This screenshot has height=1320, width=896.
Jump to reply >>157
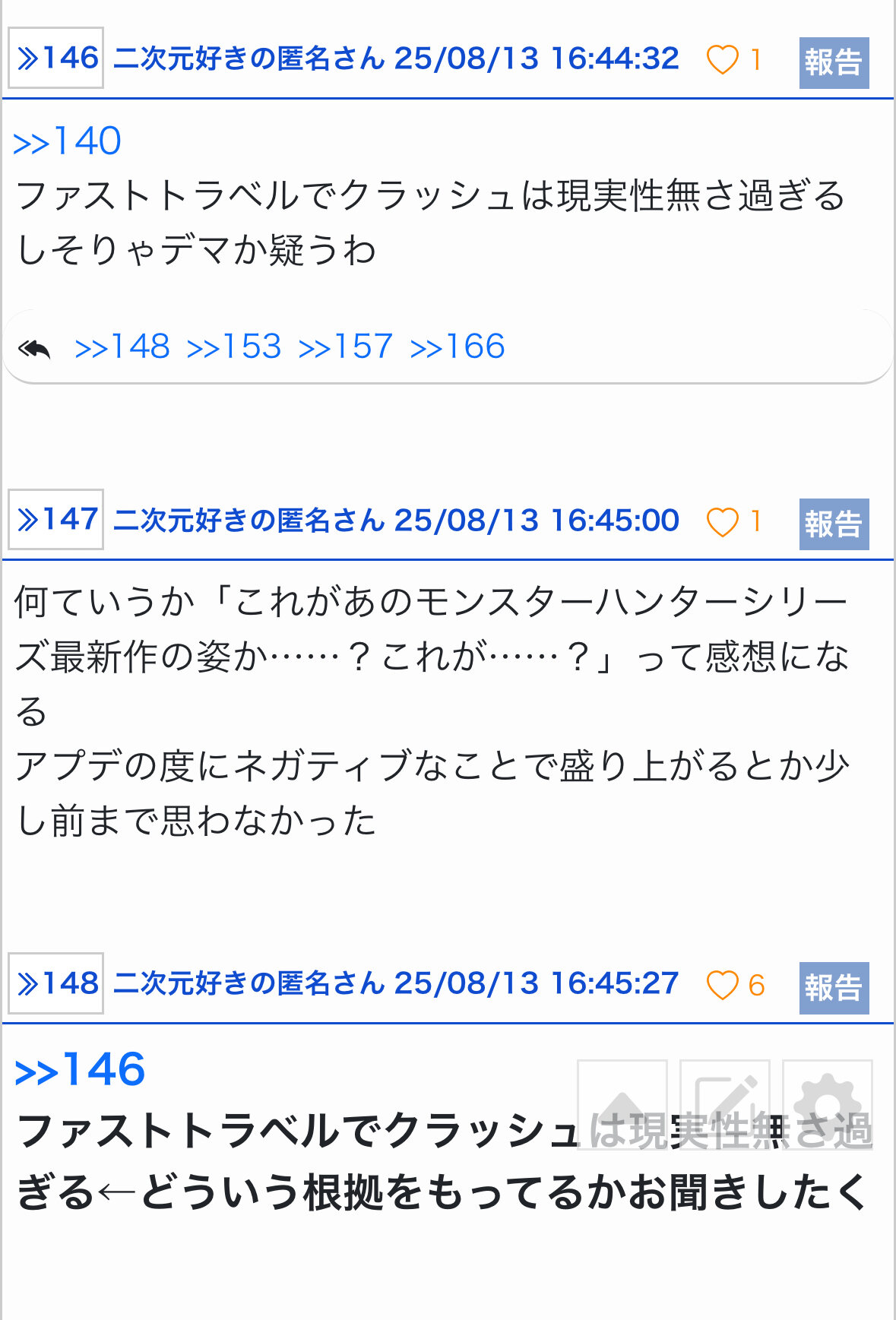pos(345,347)
